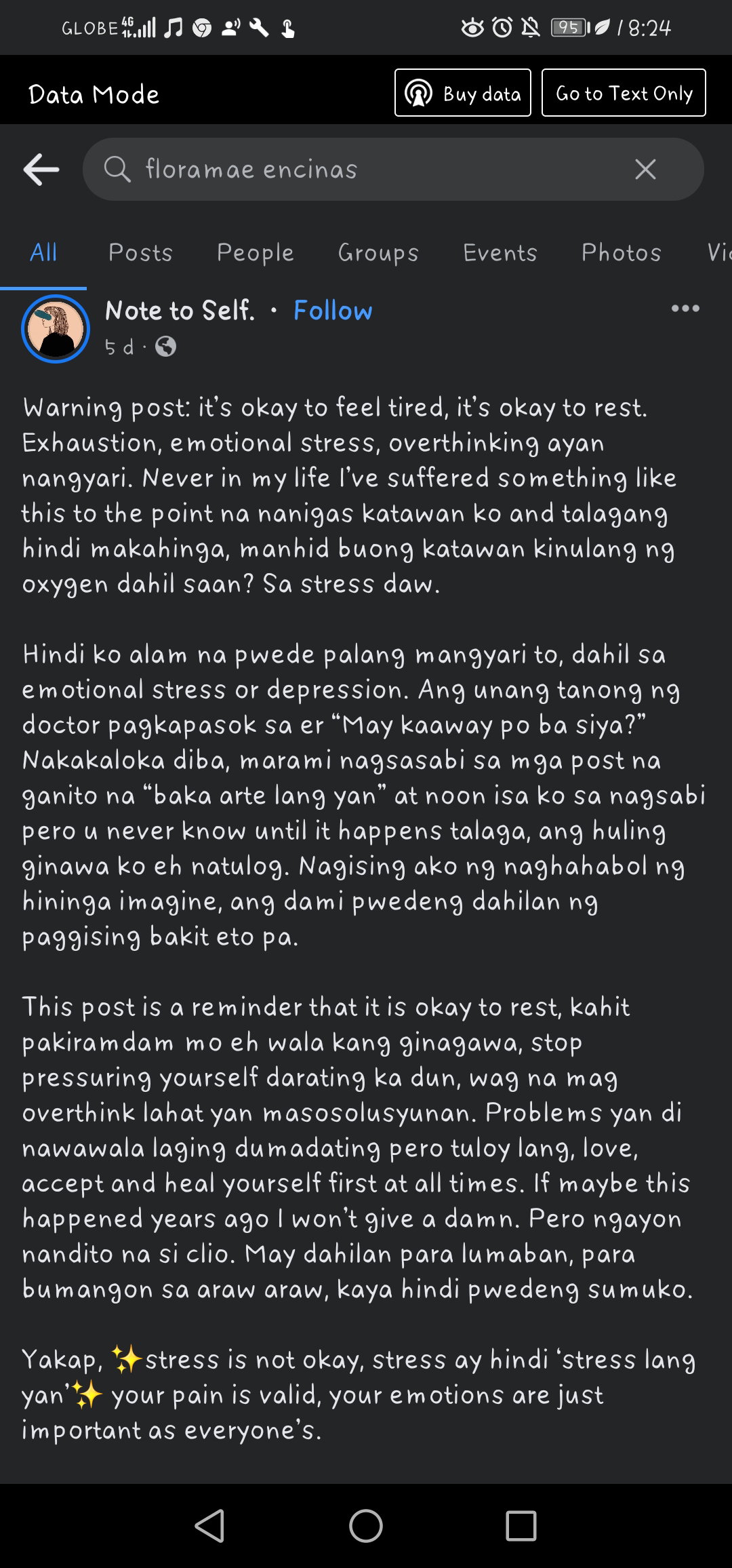Clear the search text with X
The image size is (732, 1568).
click(x=645, y=169)
